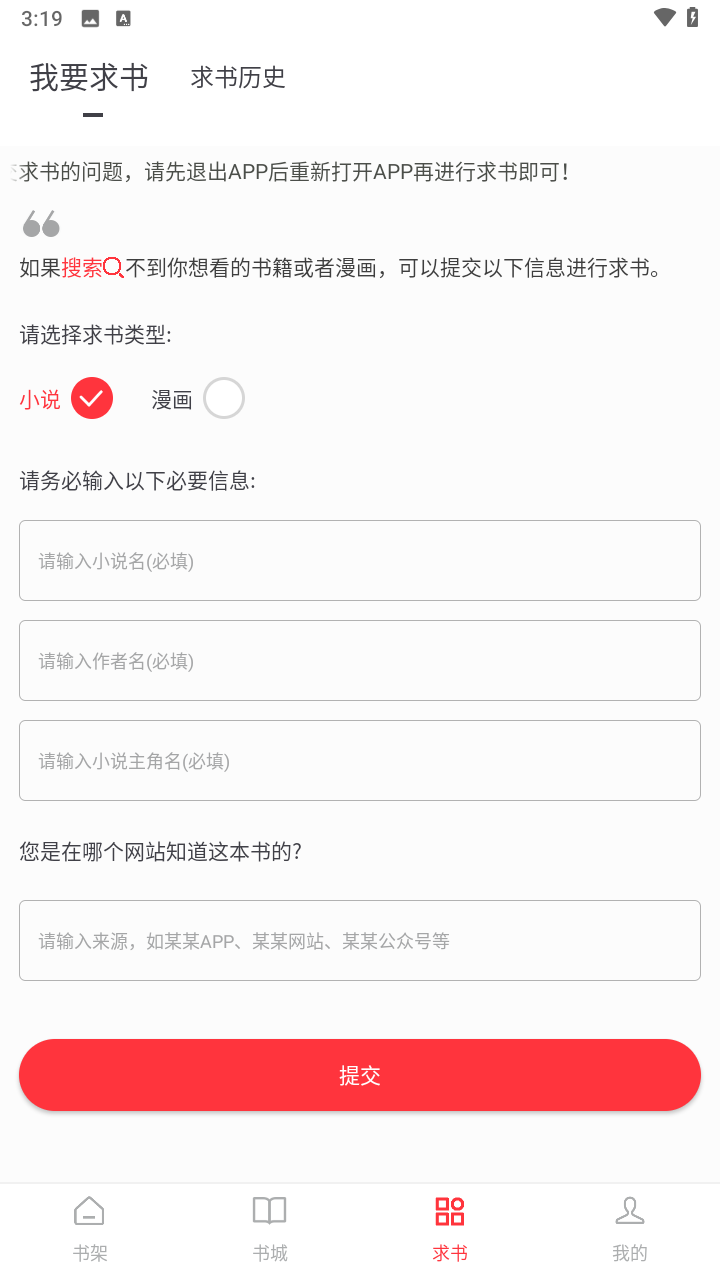The width and height of the screenshot is (720, 1280).
Task: Click the source input field at the bottom
Action: point(360,940)
